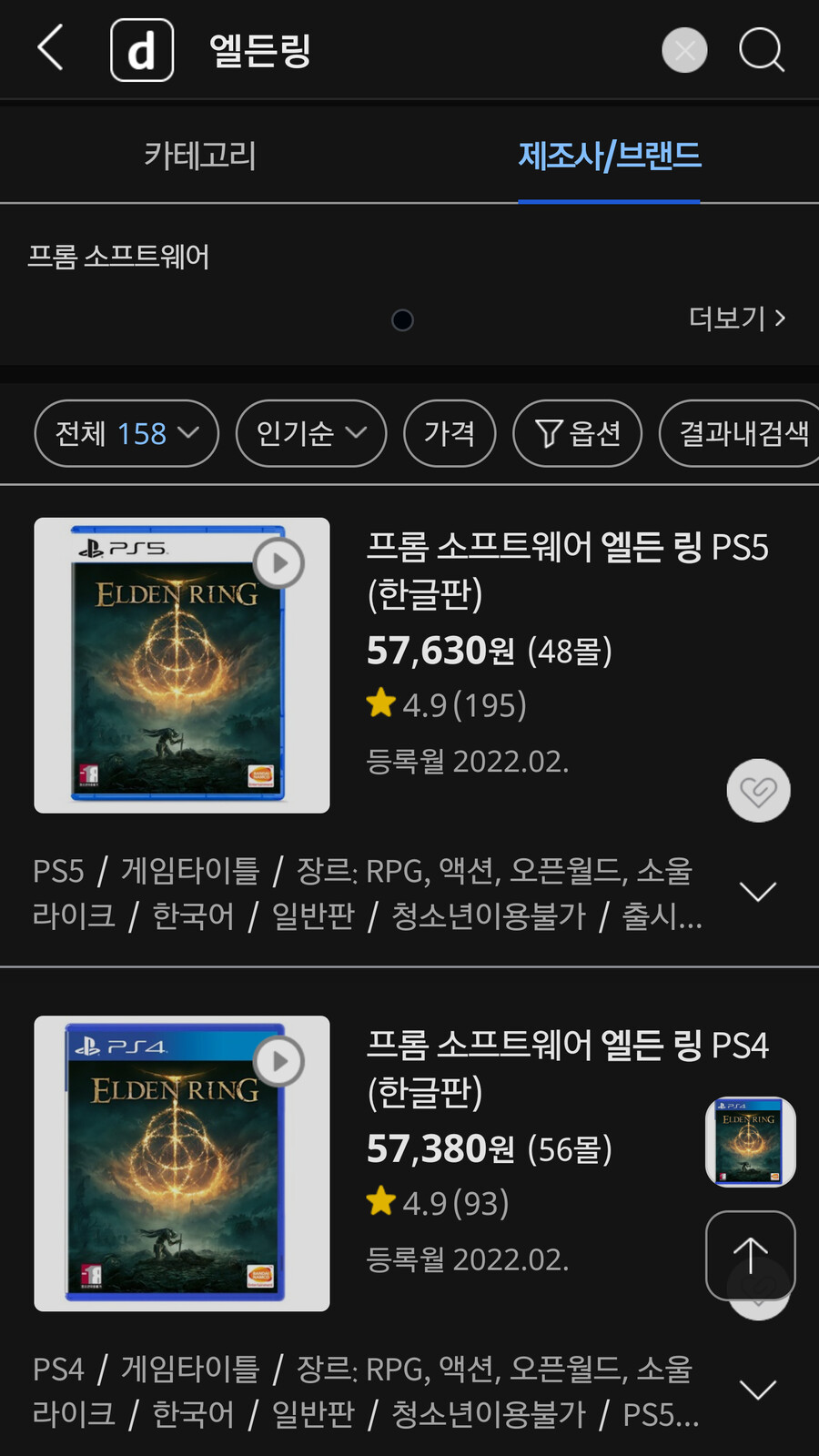Tap the back arrow to return
This screenshot has height=1456, width=819.
point(49,50)
